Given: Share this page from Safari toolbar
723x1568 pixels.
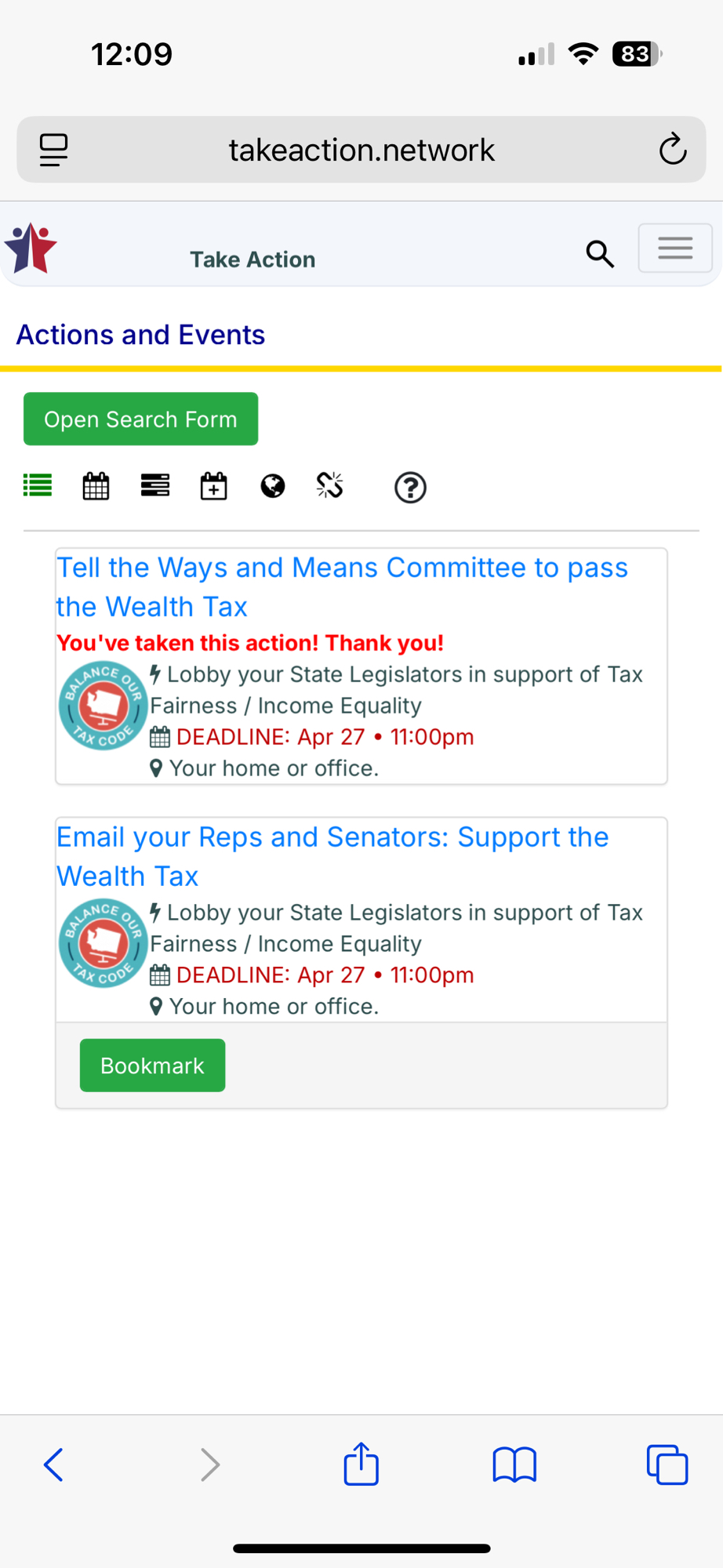Looking at the screenshot, I should tap(361, 1463).
